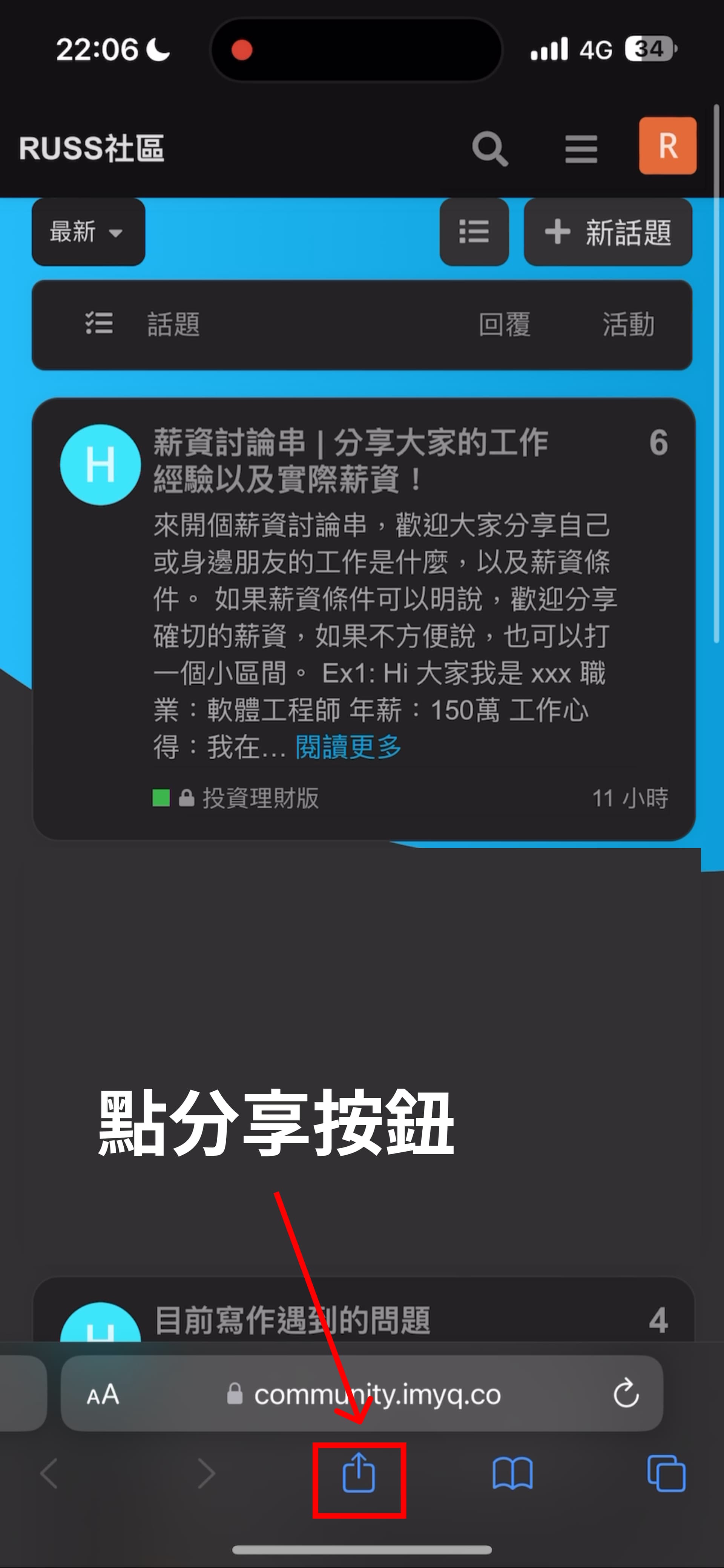Tap the Safari share button

[359, 1473]
